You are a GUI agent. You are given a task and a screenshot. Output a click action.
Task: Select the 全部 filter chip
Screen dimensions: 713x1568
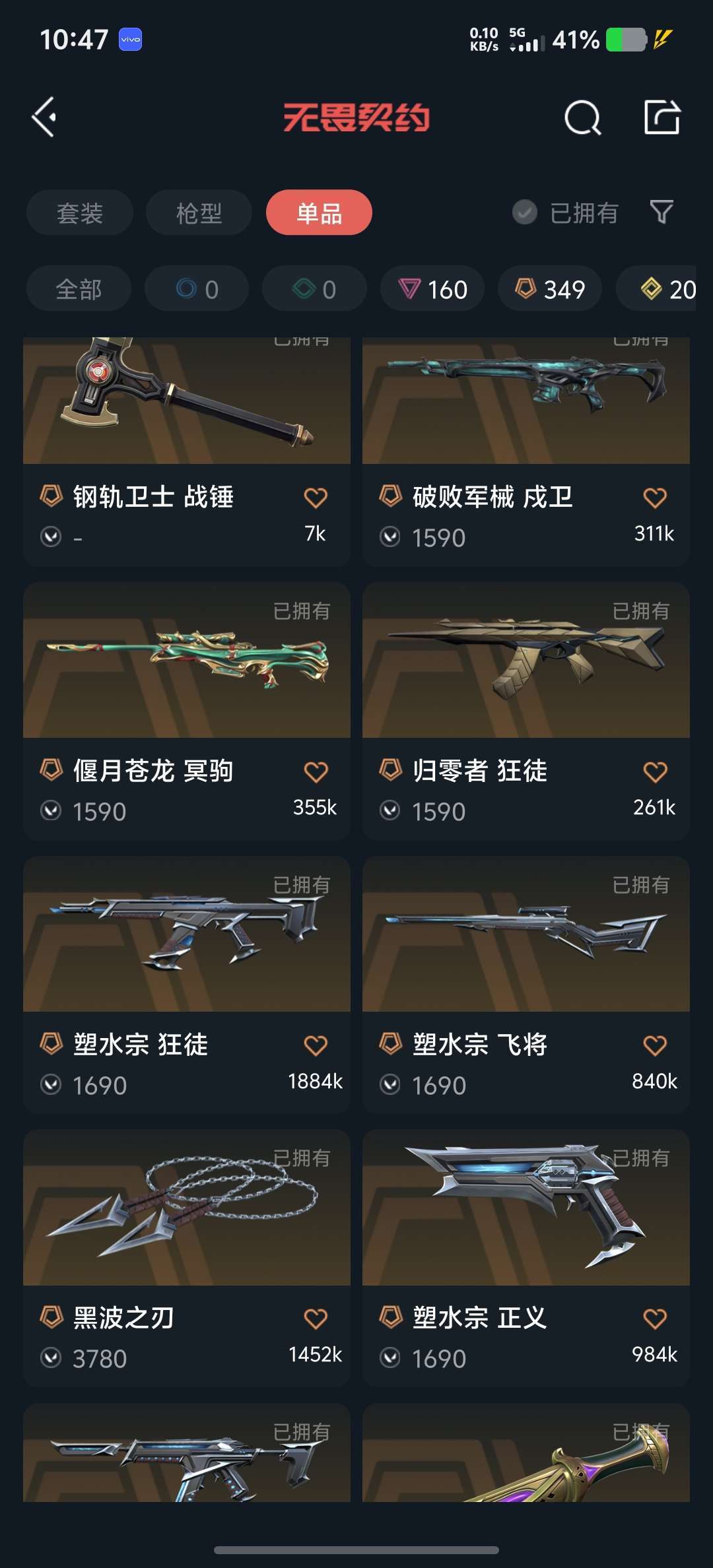click(x=79, y=289)
